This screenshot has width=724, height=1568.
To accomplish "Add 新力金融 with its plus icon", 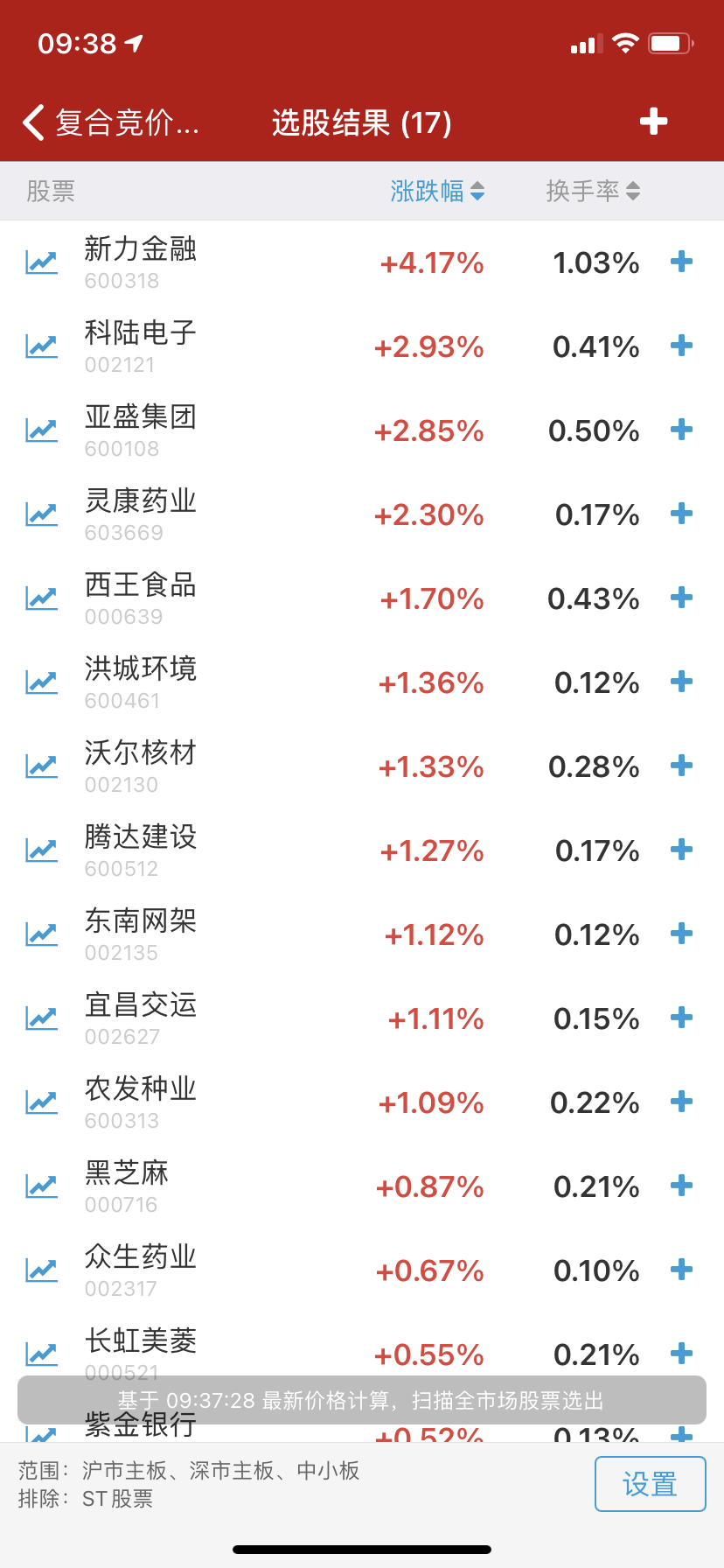I will pyautogui.click(x=681, y=262).
